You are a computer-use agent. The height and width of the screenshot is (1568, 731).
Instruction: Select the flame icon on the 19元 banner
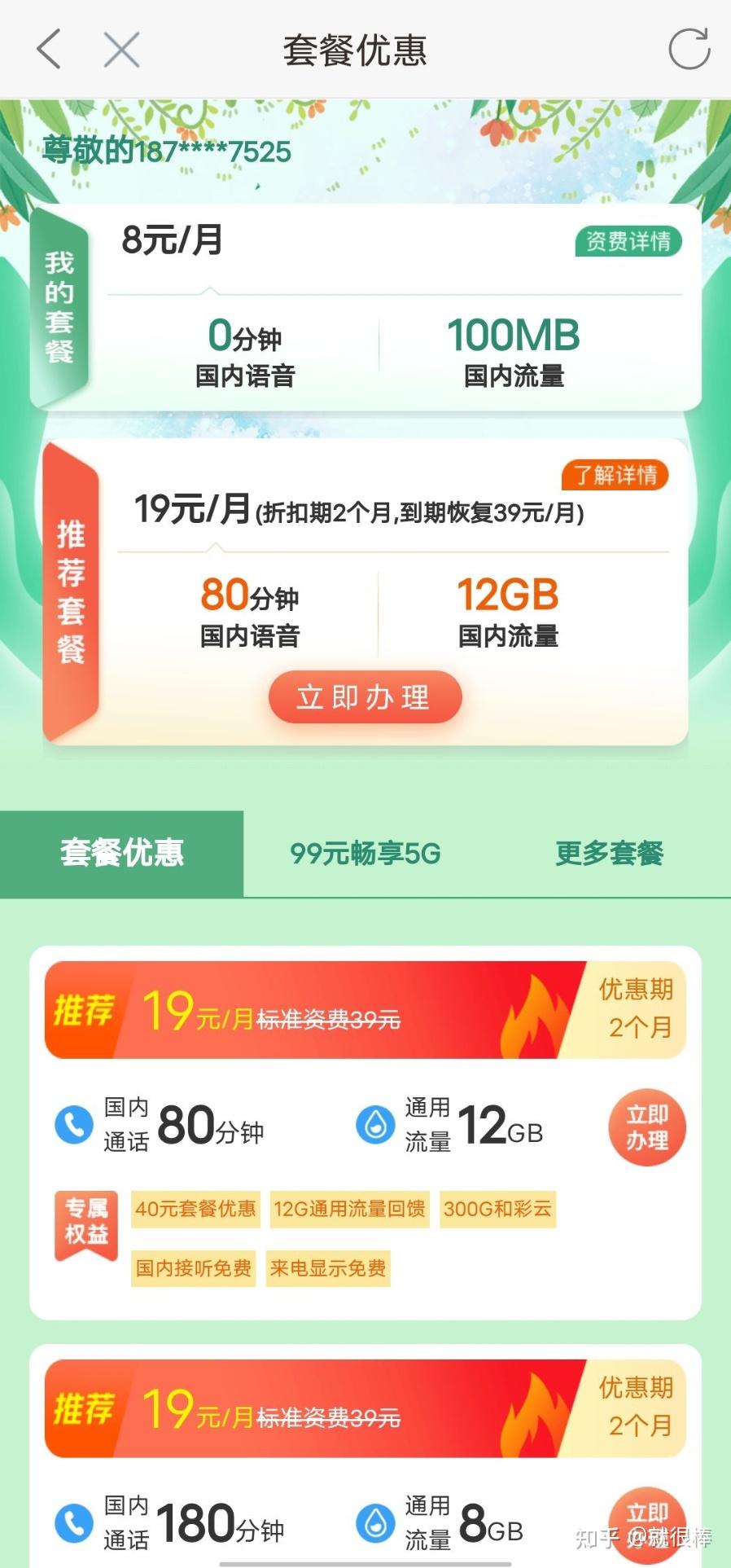click(x=533, y=1010)
